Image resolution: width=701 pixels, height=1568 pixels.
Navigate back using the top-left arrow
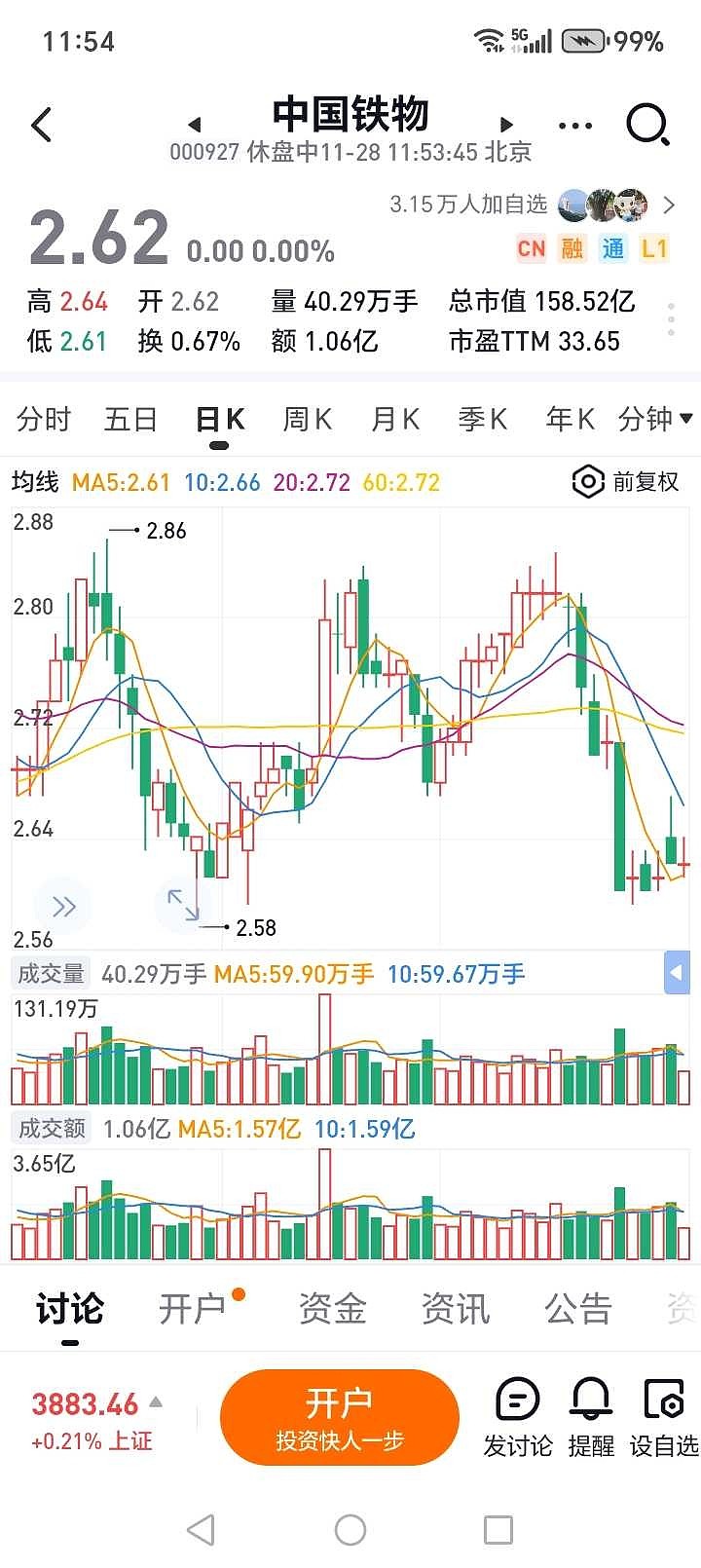41,125
